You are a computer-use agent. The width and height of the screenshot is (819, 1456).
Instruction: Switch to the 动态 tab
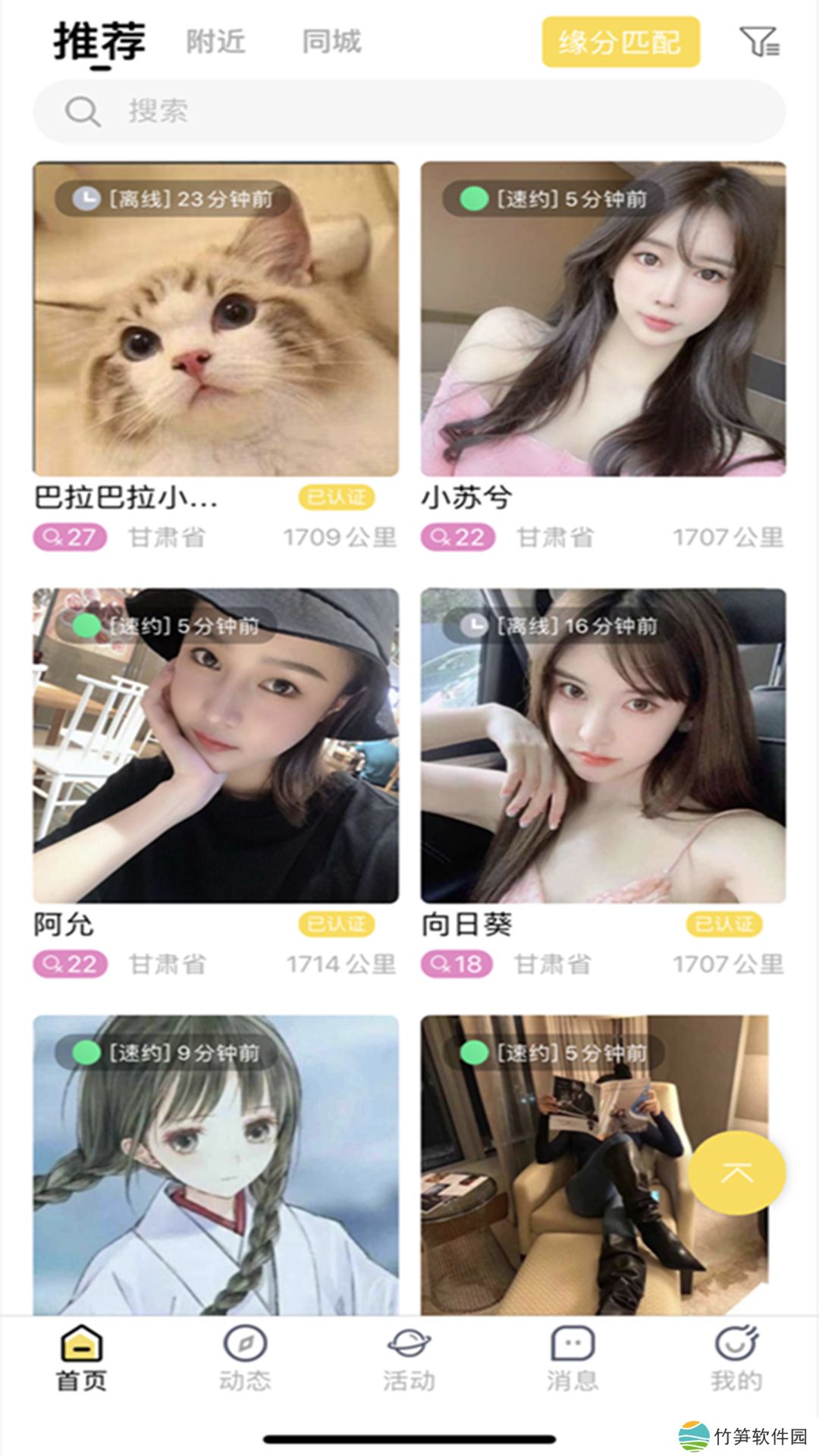(245, 1357)
